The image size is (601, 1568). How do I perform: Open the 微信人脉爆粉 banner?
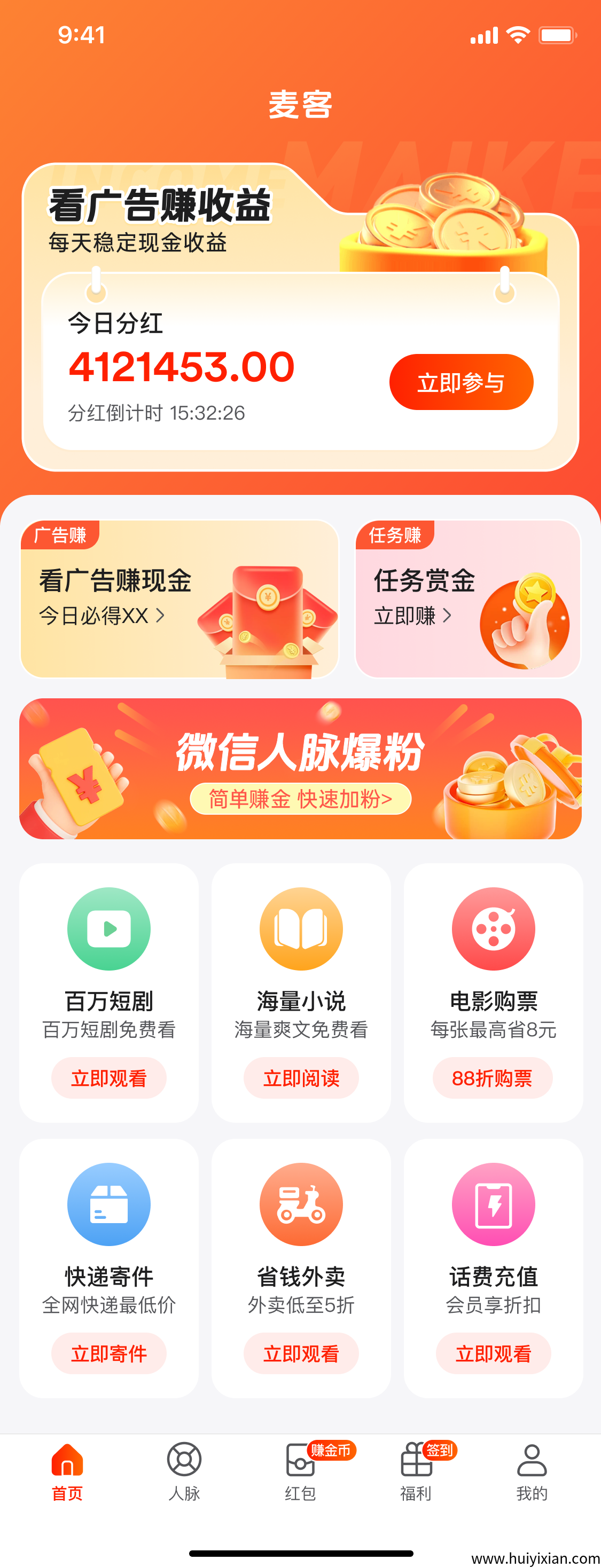click(x=300, y=769)
